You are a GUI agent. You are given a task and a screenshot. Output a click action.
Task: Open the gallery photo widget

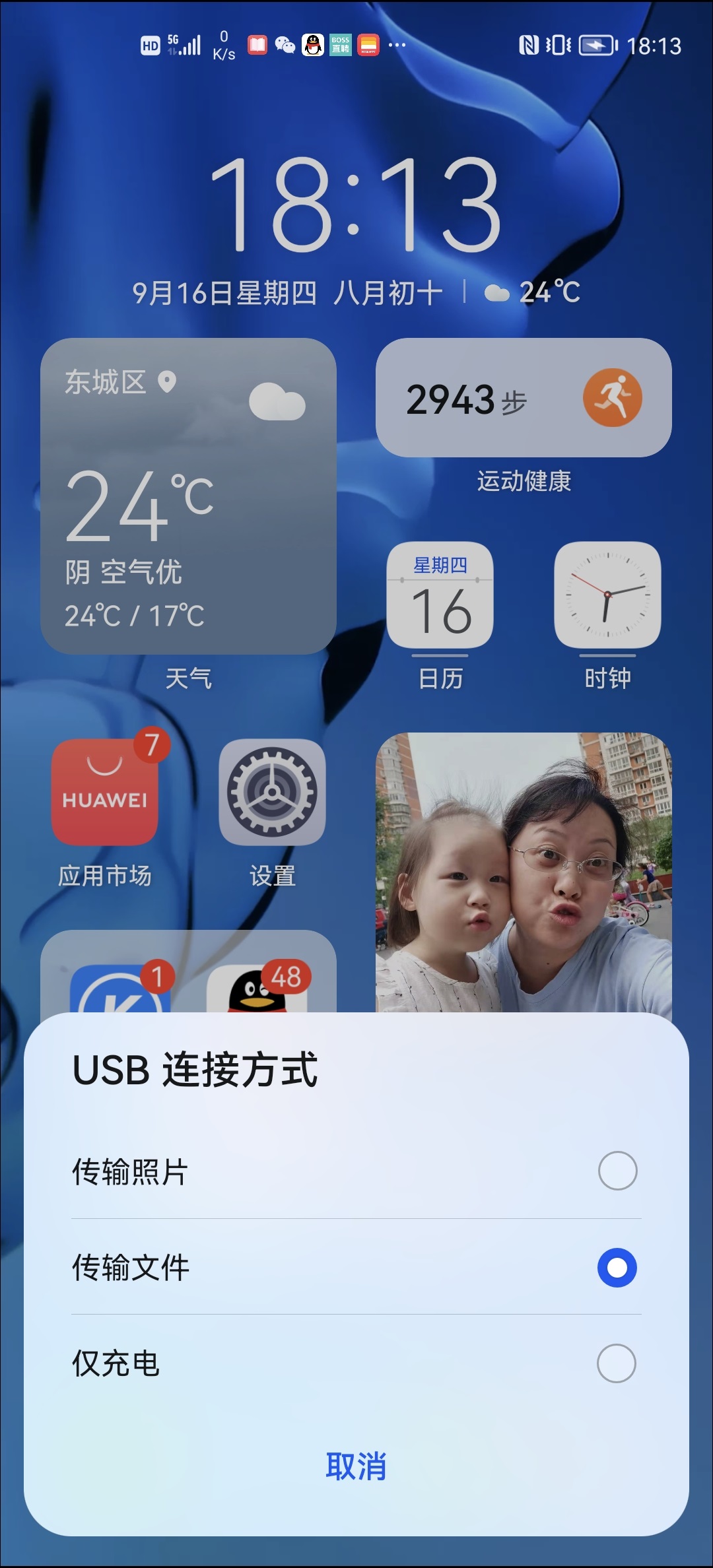(x=524, y=872)
